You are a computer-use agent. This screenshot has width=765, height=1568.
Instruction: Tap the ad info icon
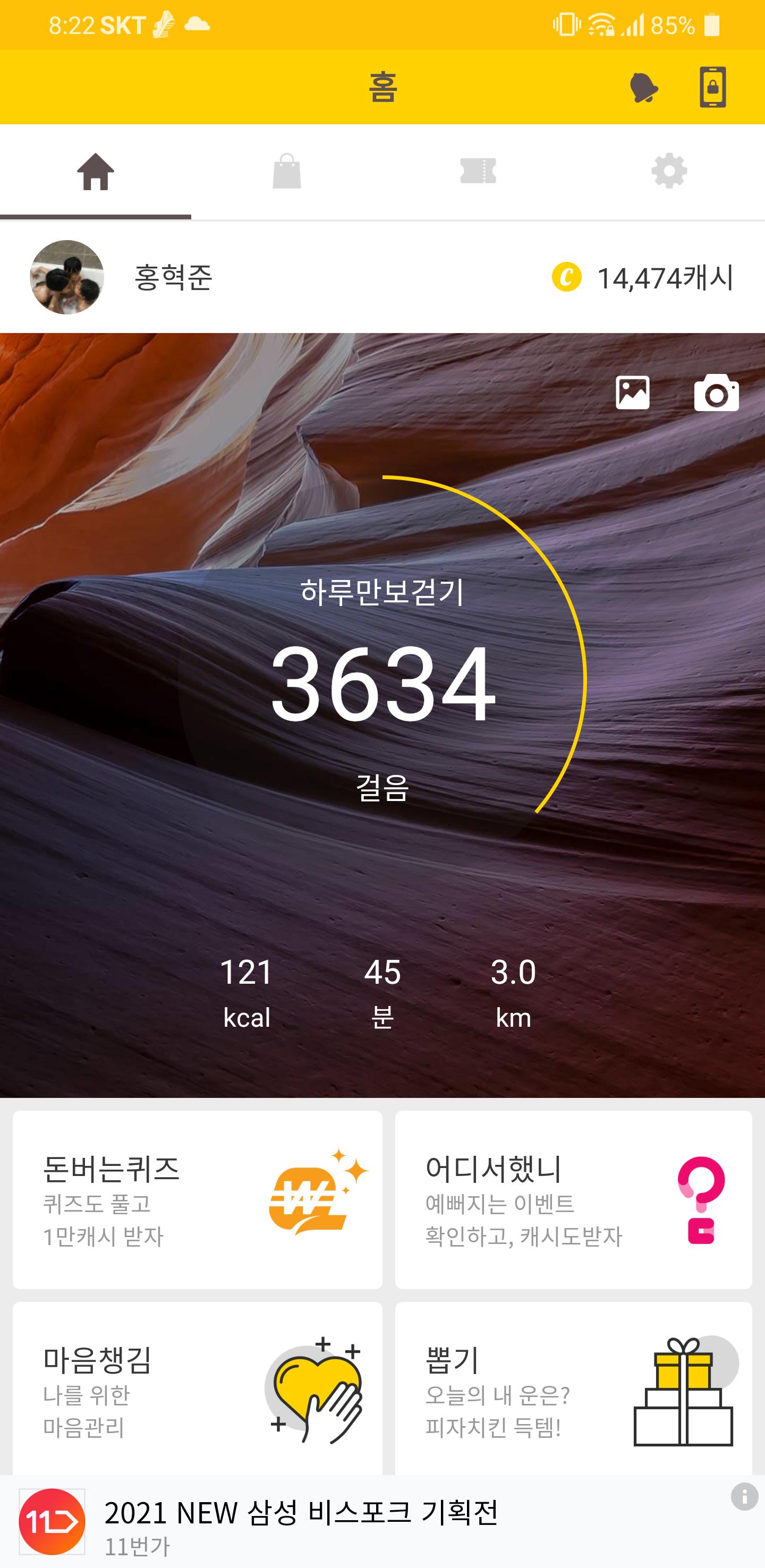(x=744, y=1497)
